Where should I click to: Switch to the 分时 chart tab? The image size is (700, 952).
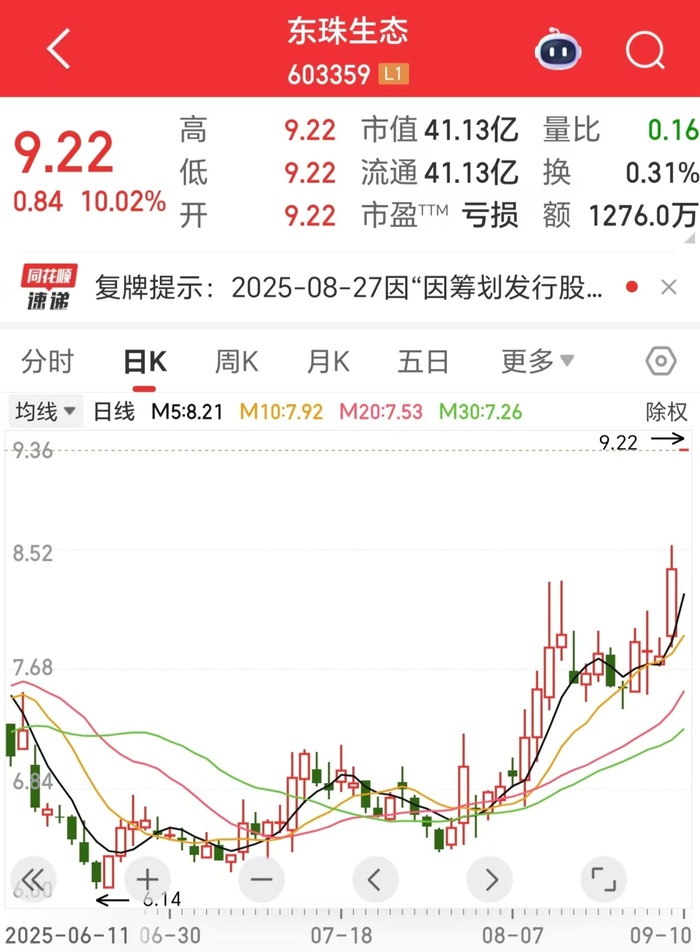coord(48,362)
